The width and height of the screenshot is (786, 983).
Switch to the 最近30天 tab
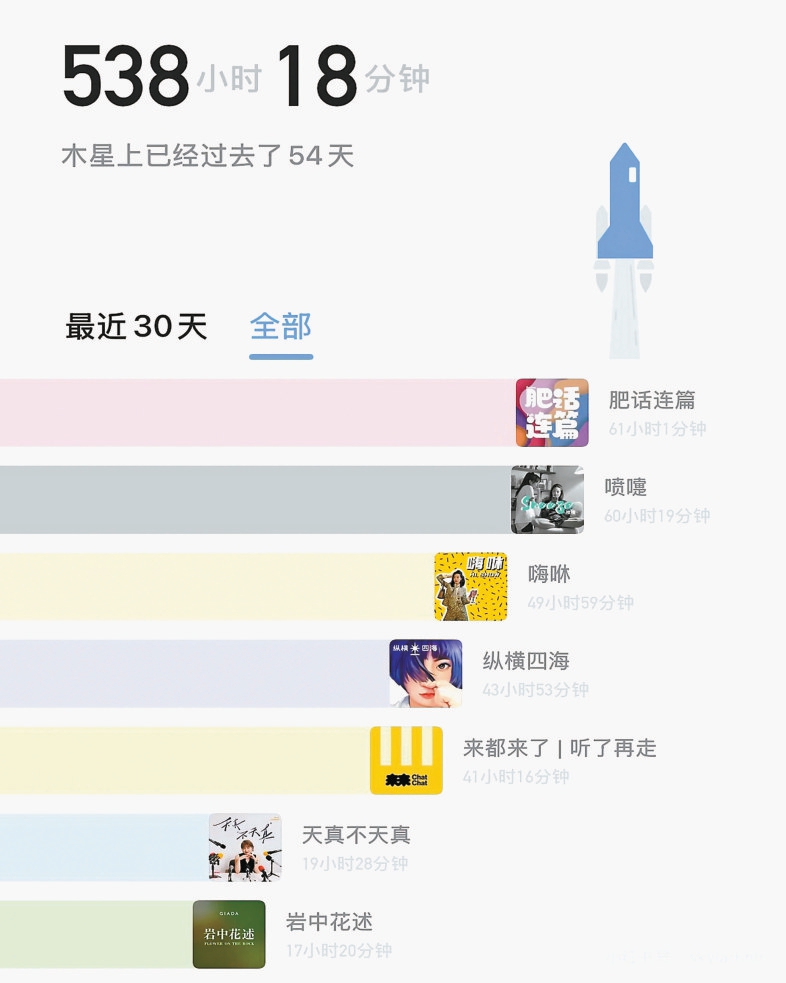[x=136, y=326]
